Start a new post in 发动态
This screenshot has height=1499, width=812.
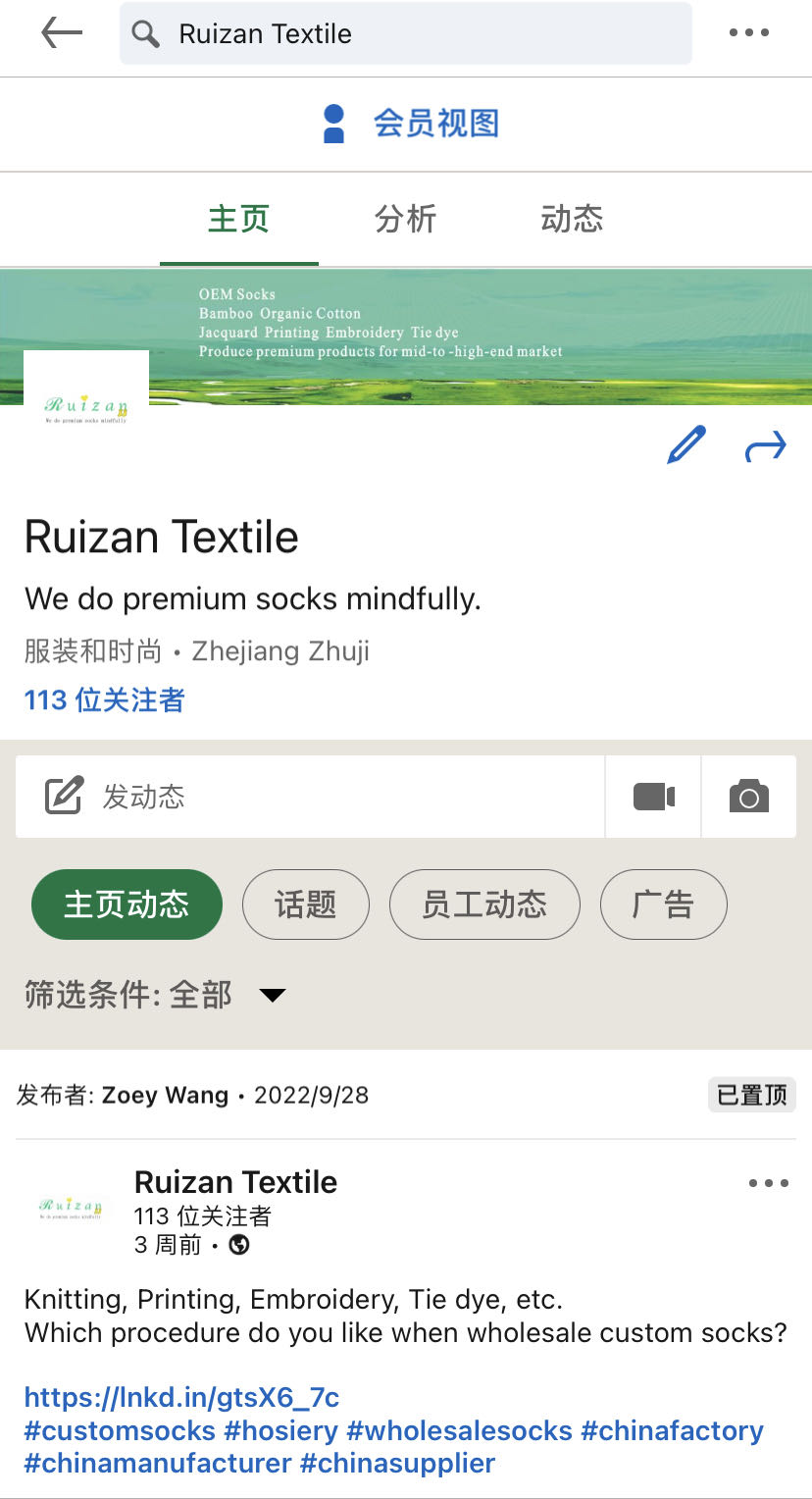pyautogui.click(x=310, y=797)
